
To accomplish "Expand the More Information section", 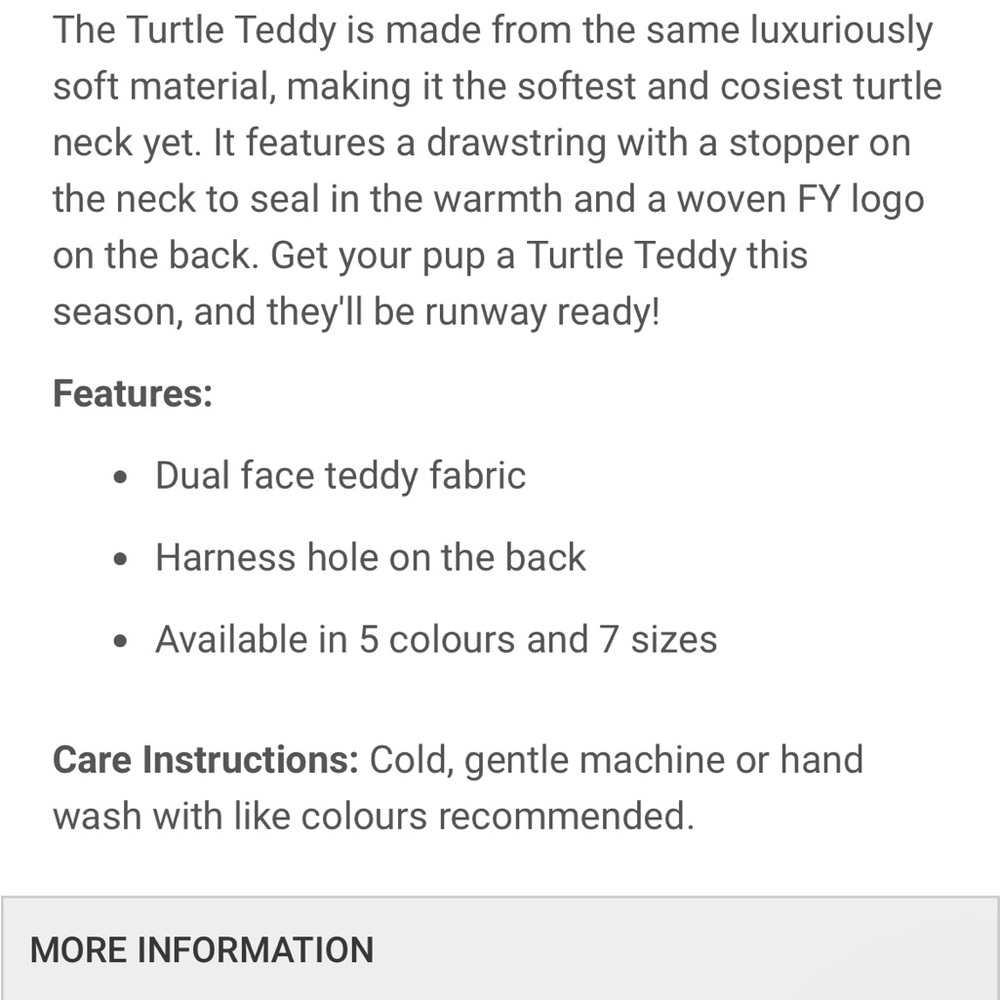I will pyautogui.click(x=500, y=949).
